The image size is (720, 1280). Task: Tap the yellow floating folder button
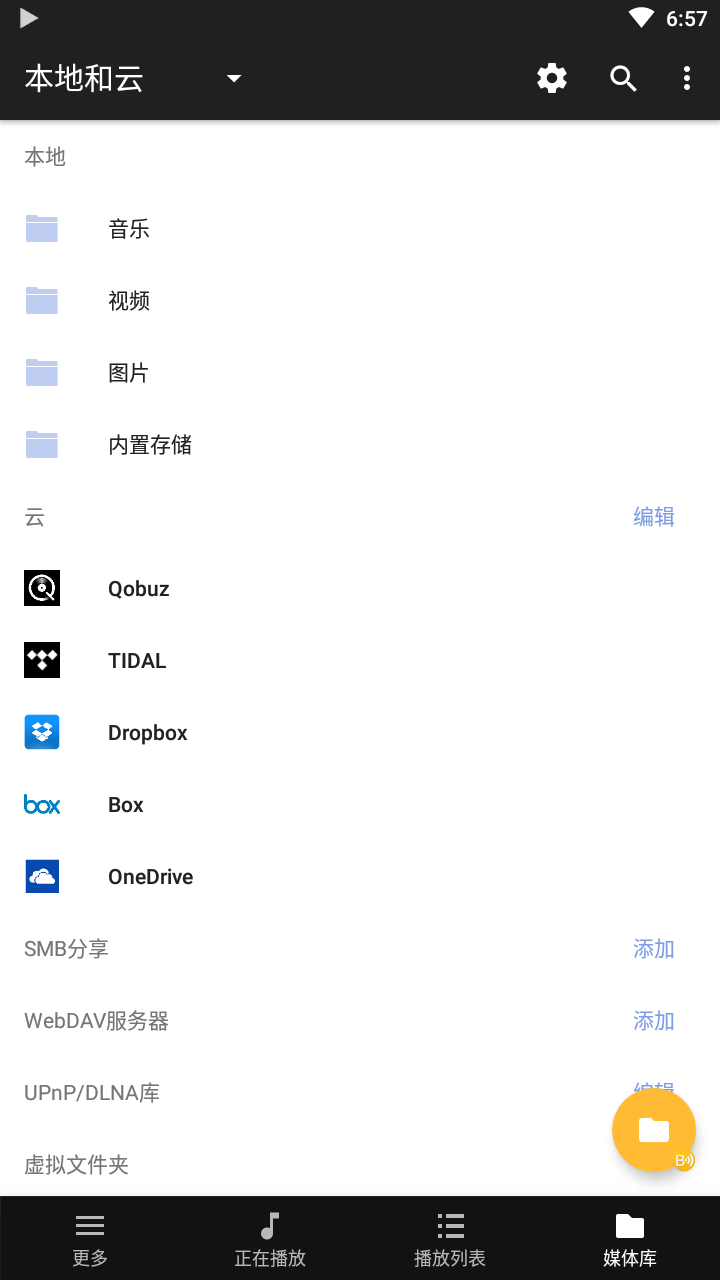pos(654,1130)
